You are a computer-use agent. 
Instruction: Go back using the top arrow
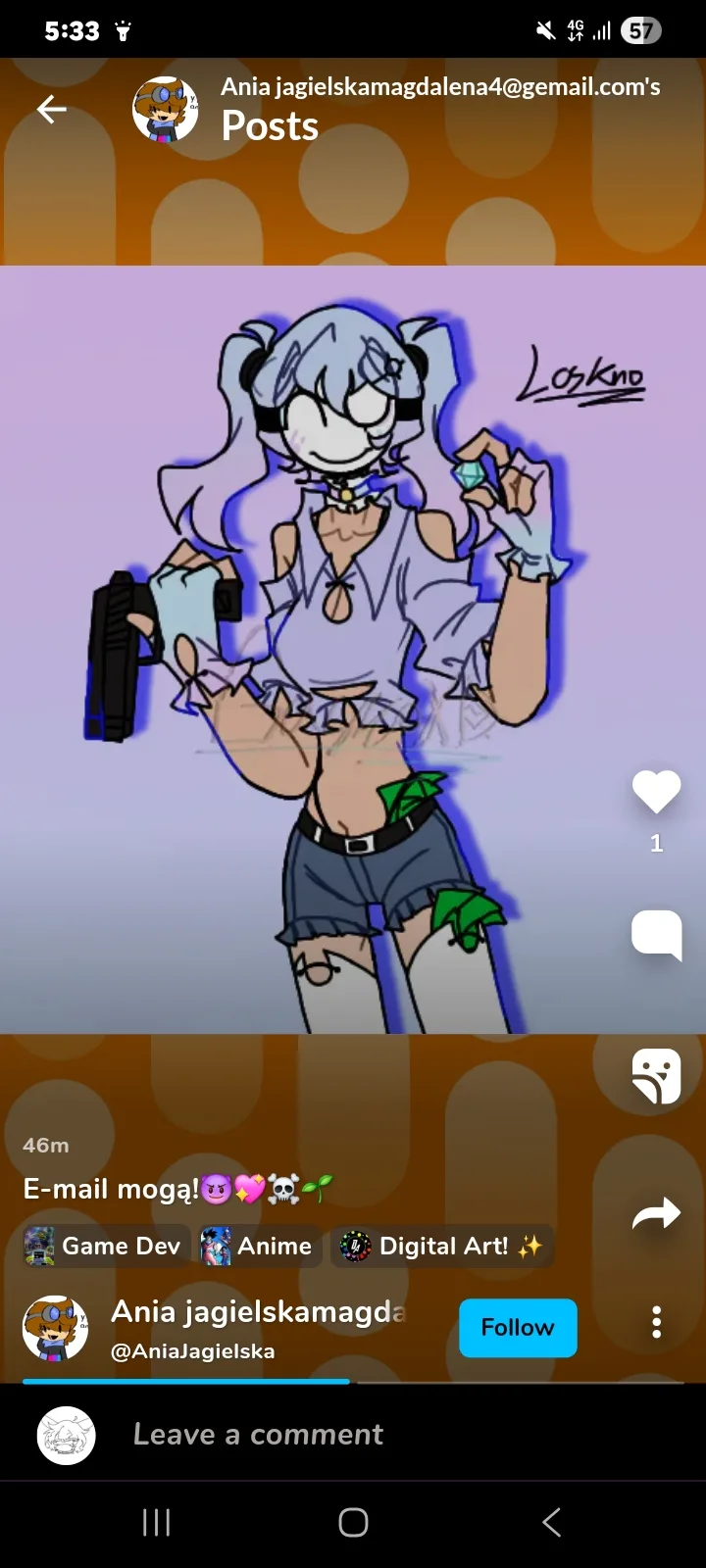coord(52,110)
